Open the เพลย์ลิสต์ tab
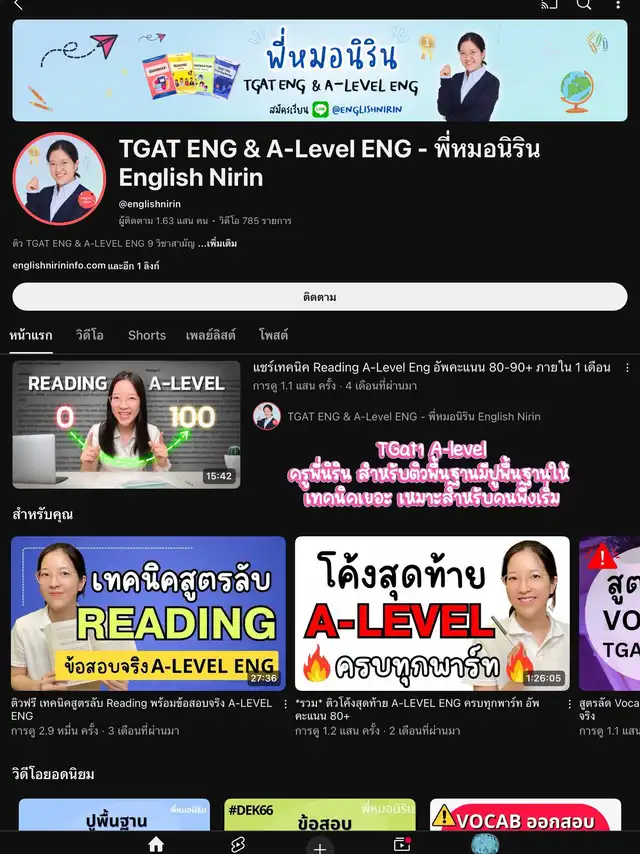The width and height of the screenshot is (640, 854). coord(210,335)
